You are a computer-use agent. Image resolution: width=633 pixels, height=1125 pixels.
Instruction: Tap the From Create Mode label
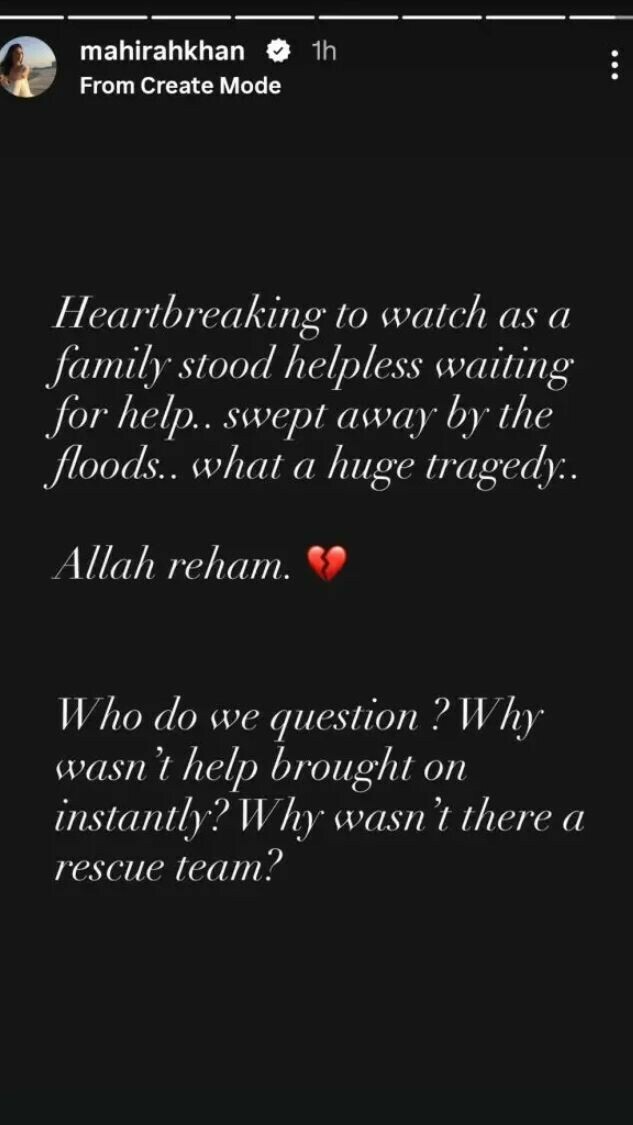pos(180,86)
